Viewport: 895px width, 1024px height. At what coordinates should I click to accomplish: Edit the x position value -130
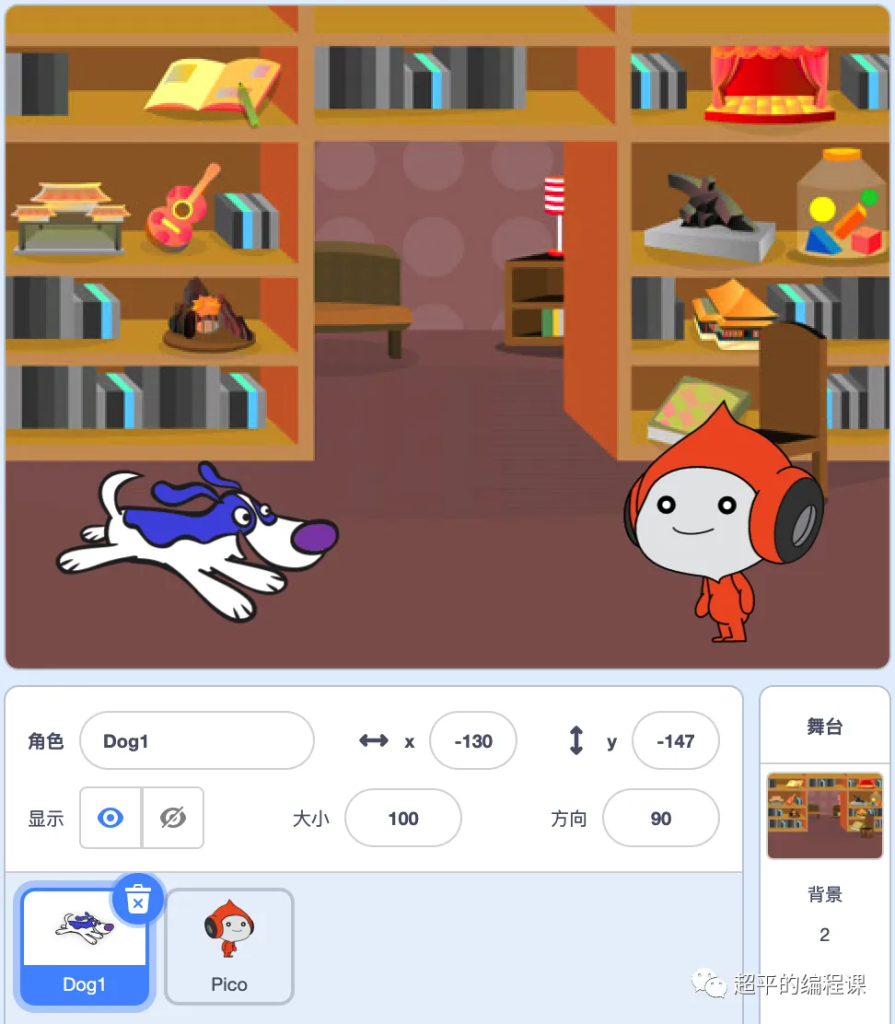point(473,741)
